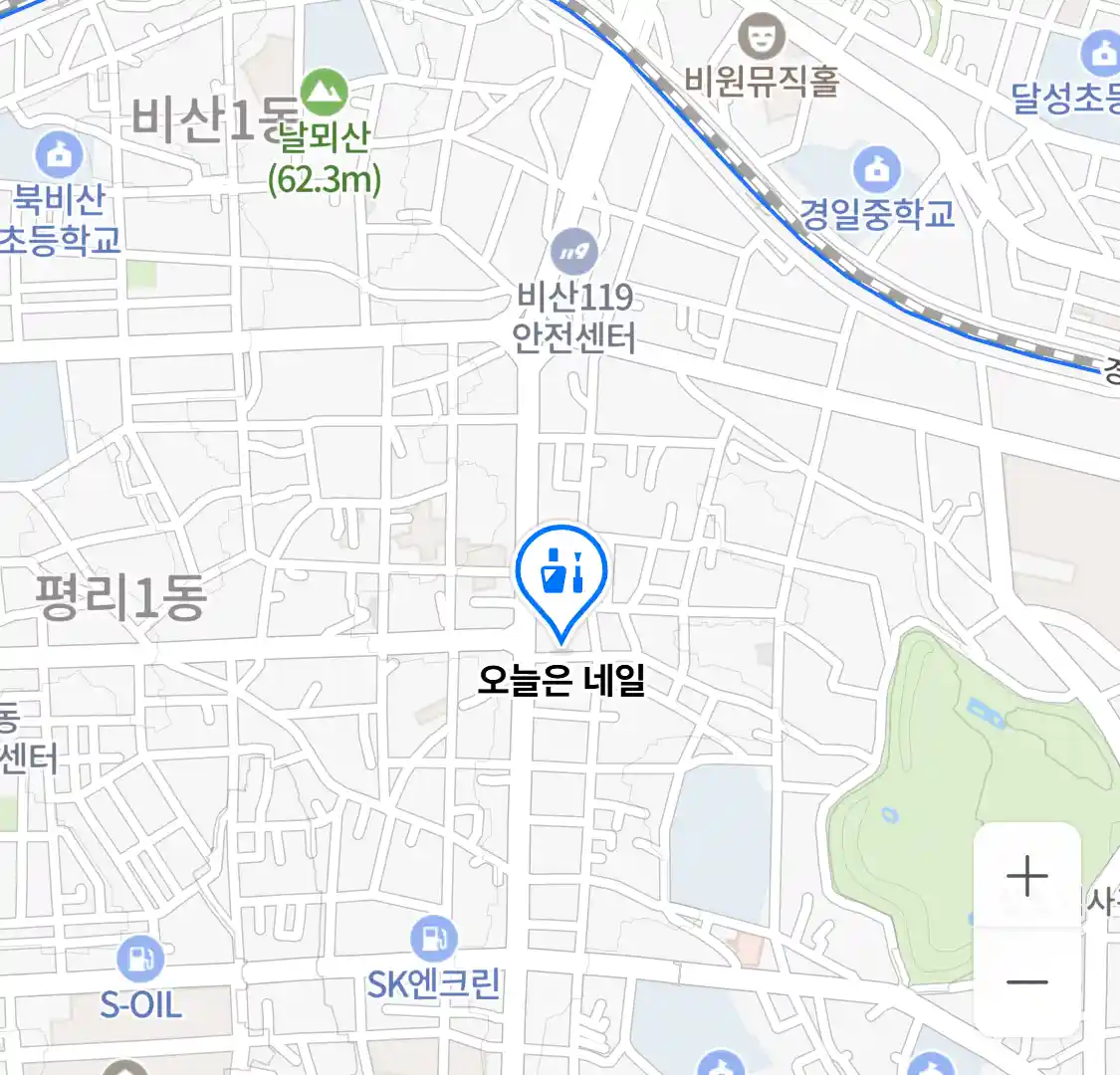Open the SK엔크린 gas station marker

[433, 938]
